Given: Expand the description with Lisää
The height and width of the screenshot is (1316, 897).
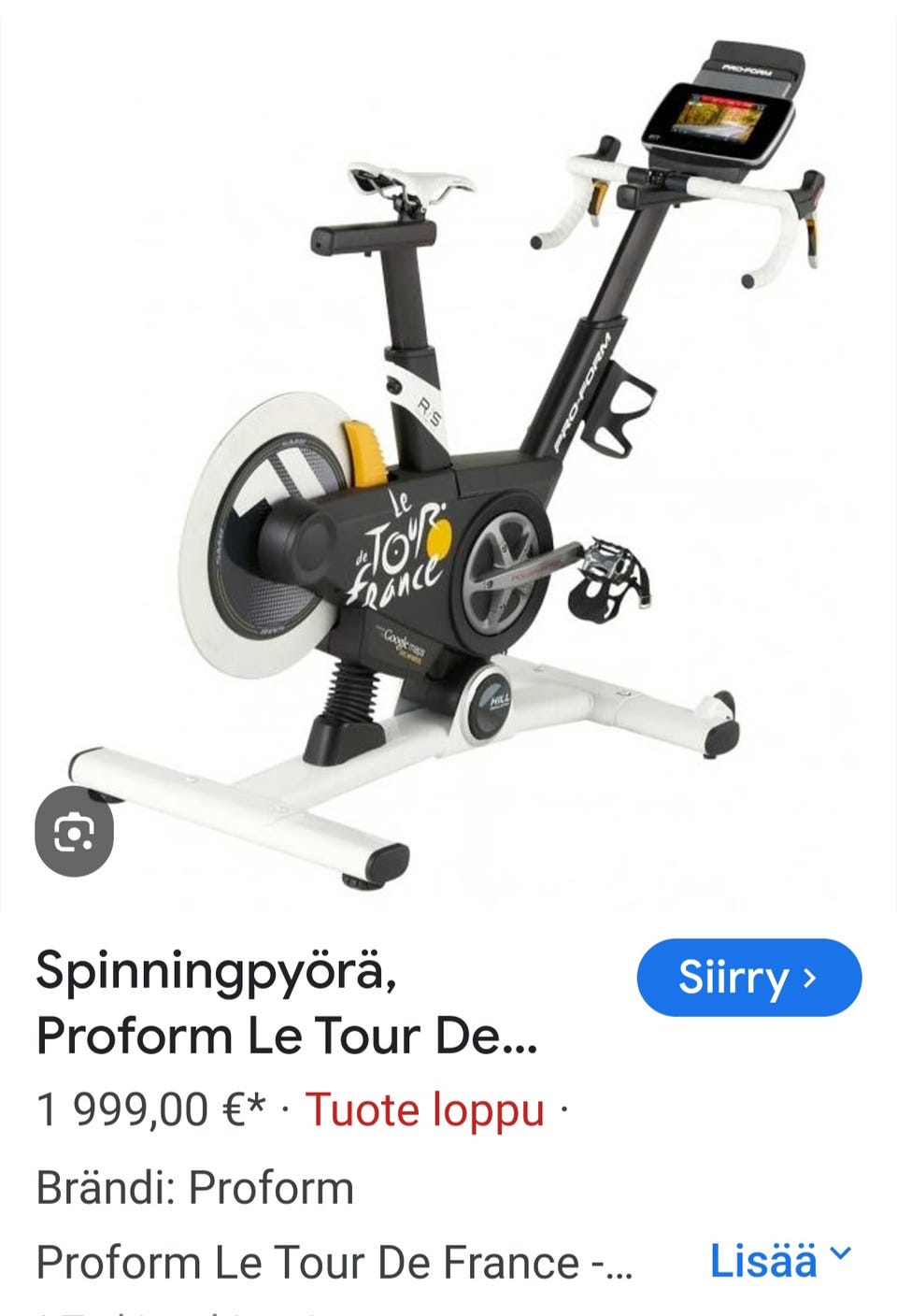Looking at the screenshot, I should pyautogui.click(x=779, y=1260).
